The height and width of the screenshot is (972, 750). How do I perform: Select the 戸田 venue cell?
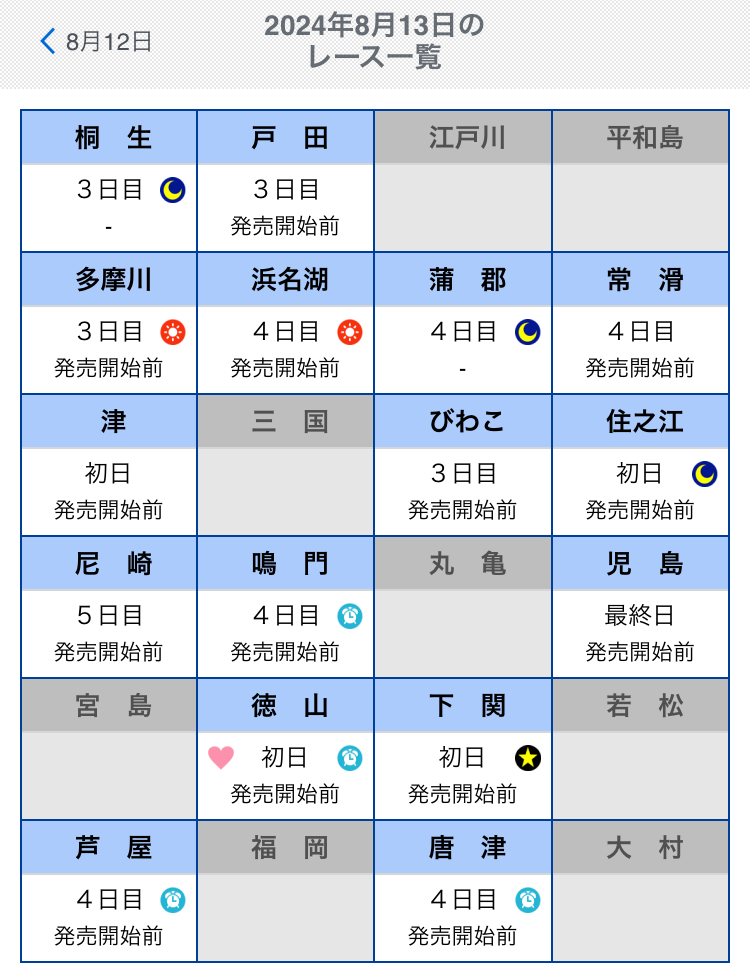point(286,181)
